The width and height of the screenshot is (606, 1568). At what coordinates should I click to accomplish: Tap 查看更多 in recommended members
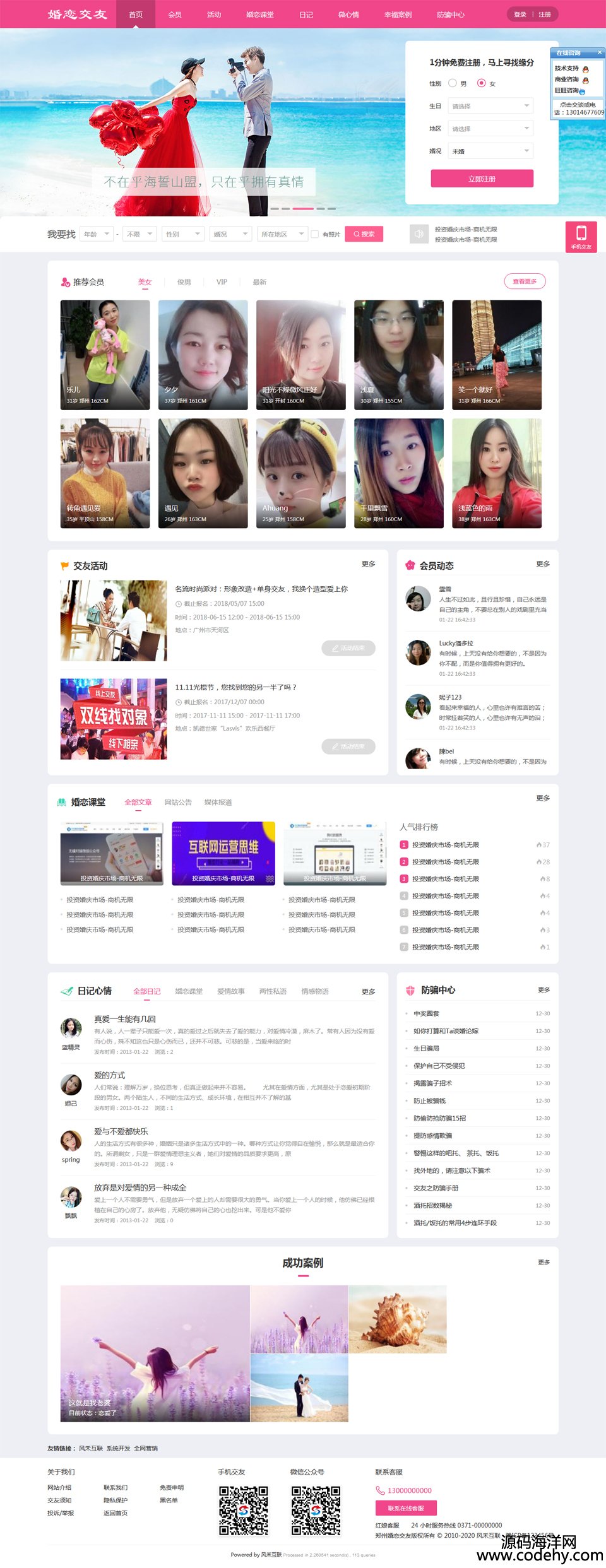click(x=525, y=281)
